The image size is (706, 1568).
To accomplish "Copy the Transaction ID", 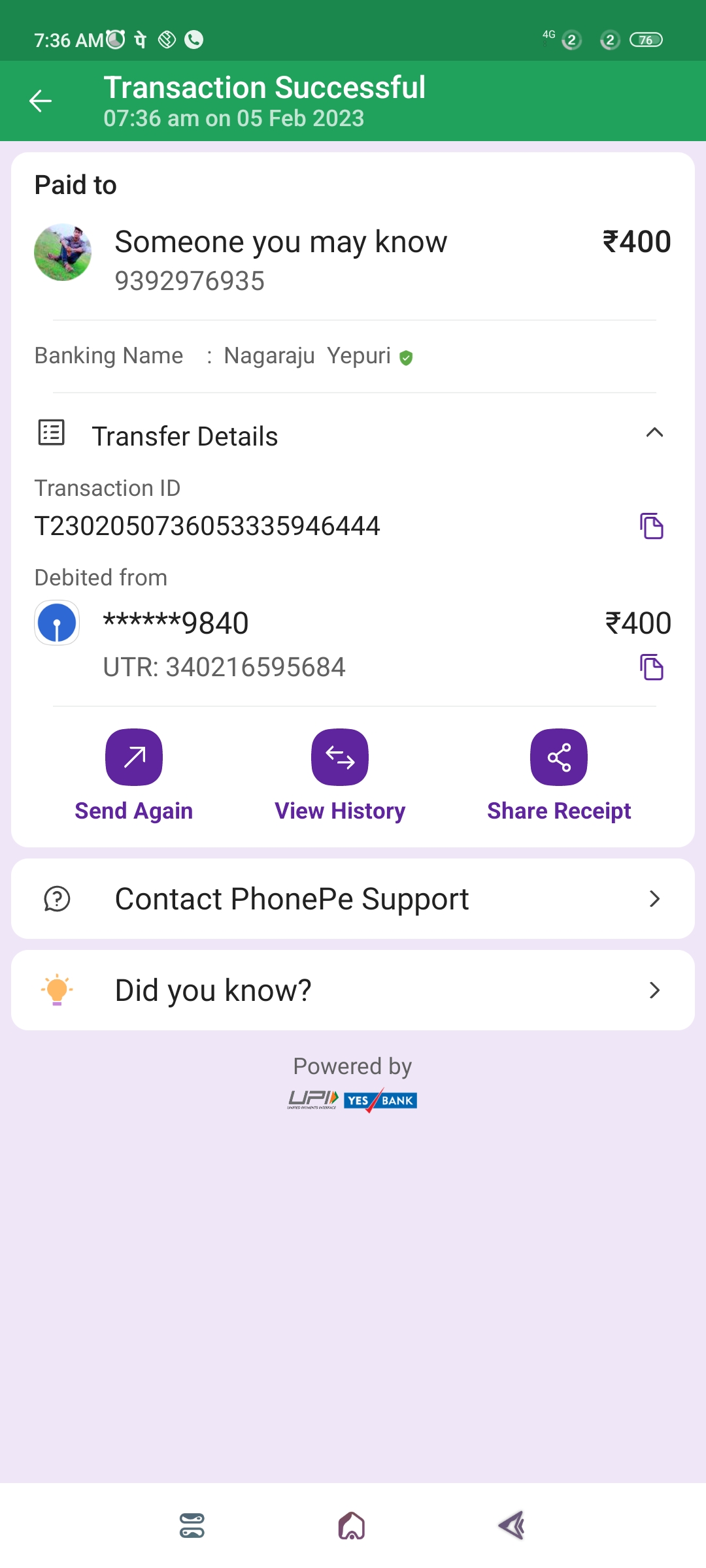I will pos(651,526).
